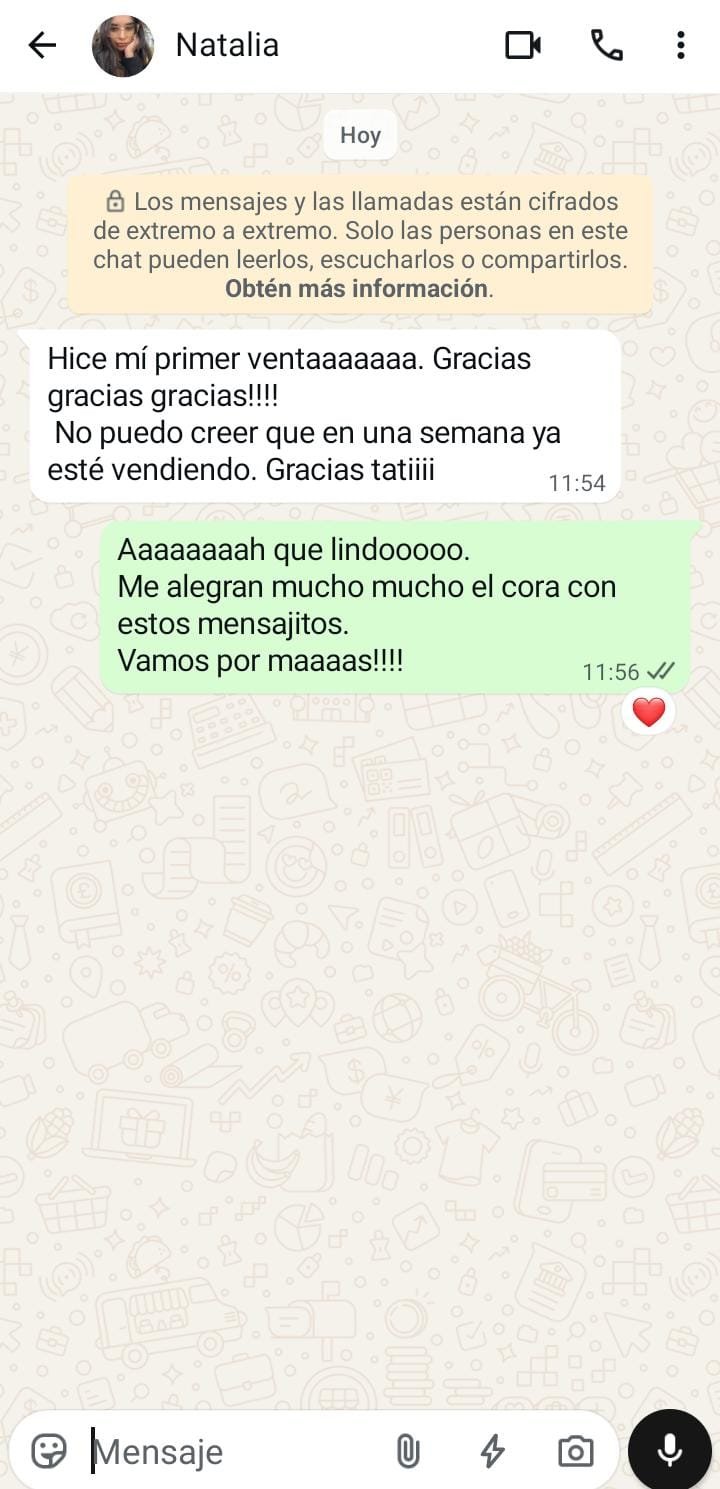Attach a file with the paperclip icon
720x1489 pixels.
409,1450
